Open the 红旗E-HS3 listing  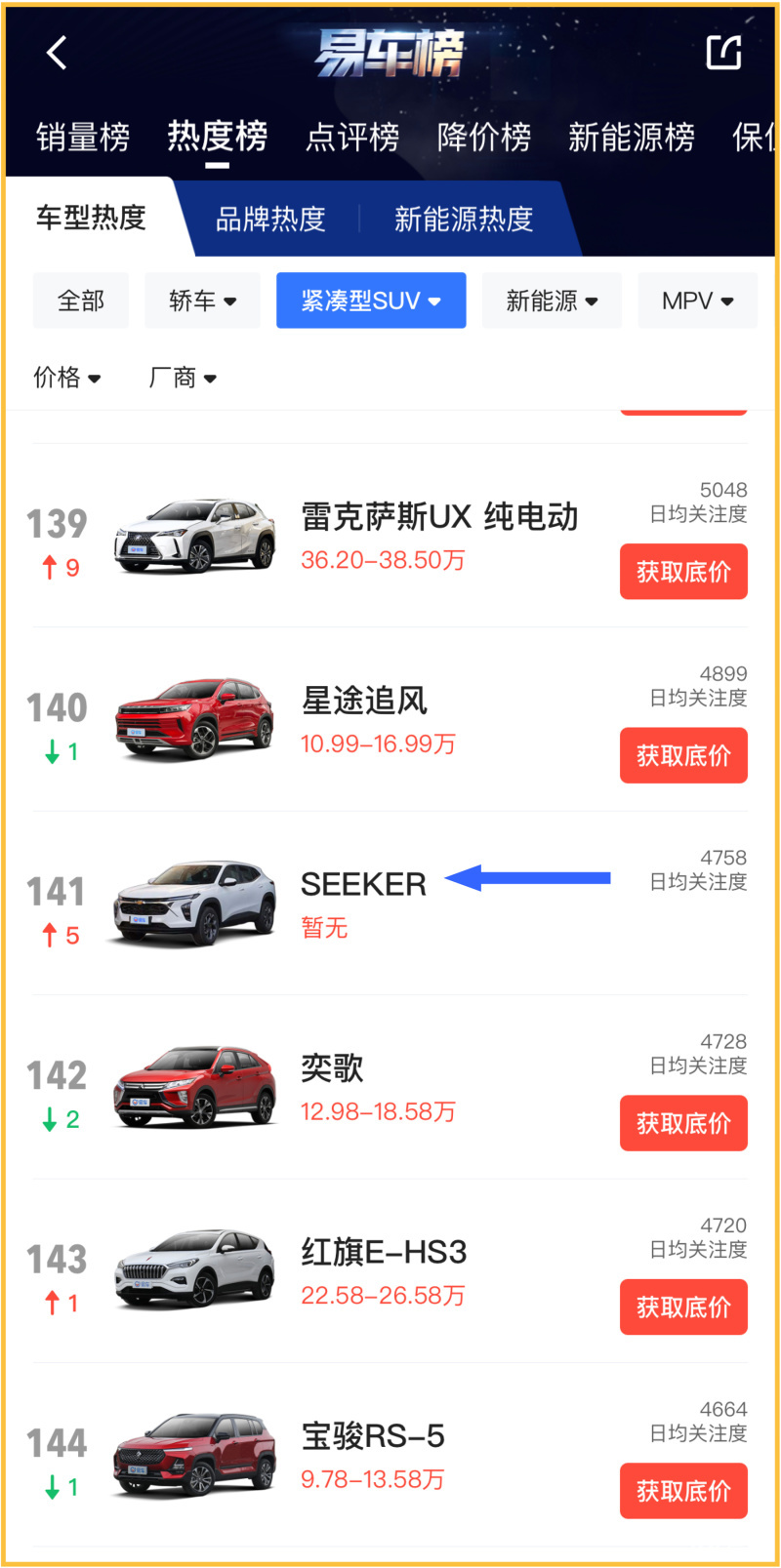pos(390,1270)
